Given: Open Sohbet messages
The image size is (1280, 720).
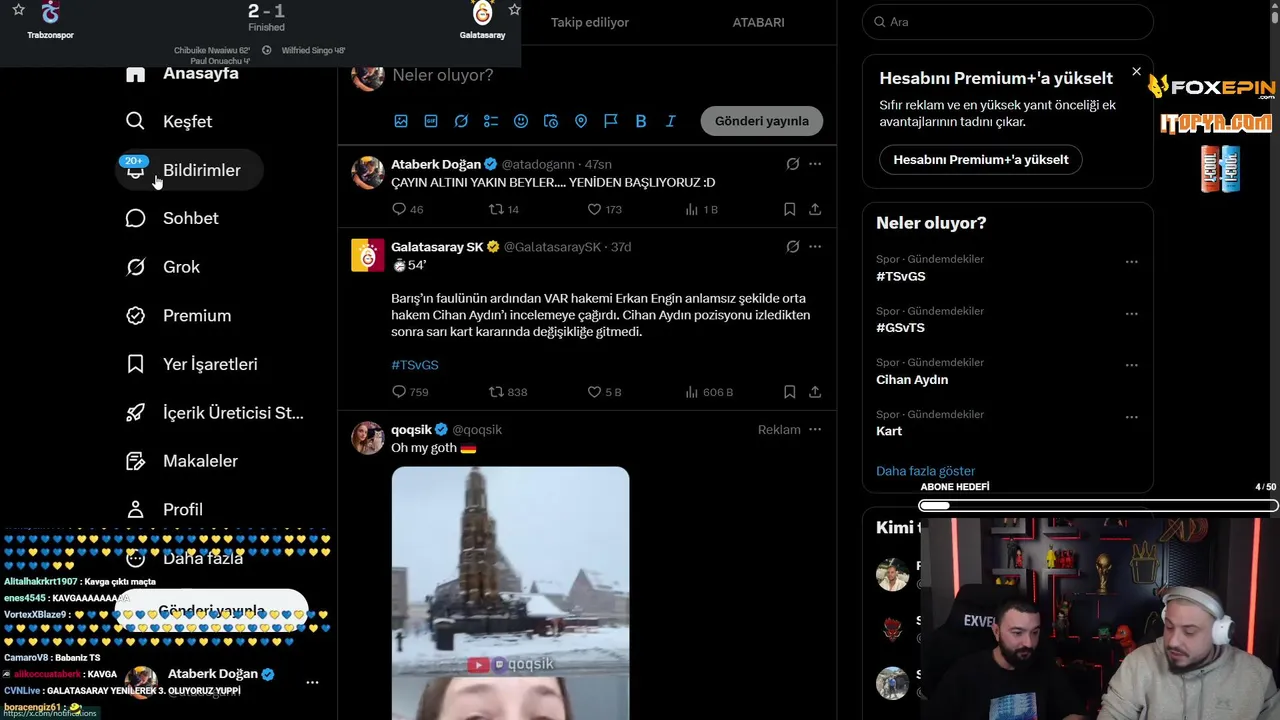Looking at the screenshot, I should tap(190, 218).
